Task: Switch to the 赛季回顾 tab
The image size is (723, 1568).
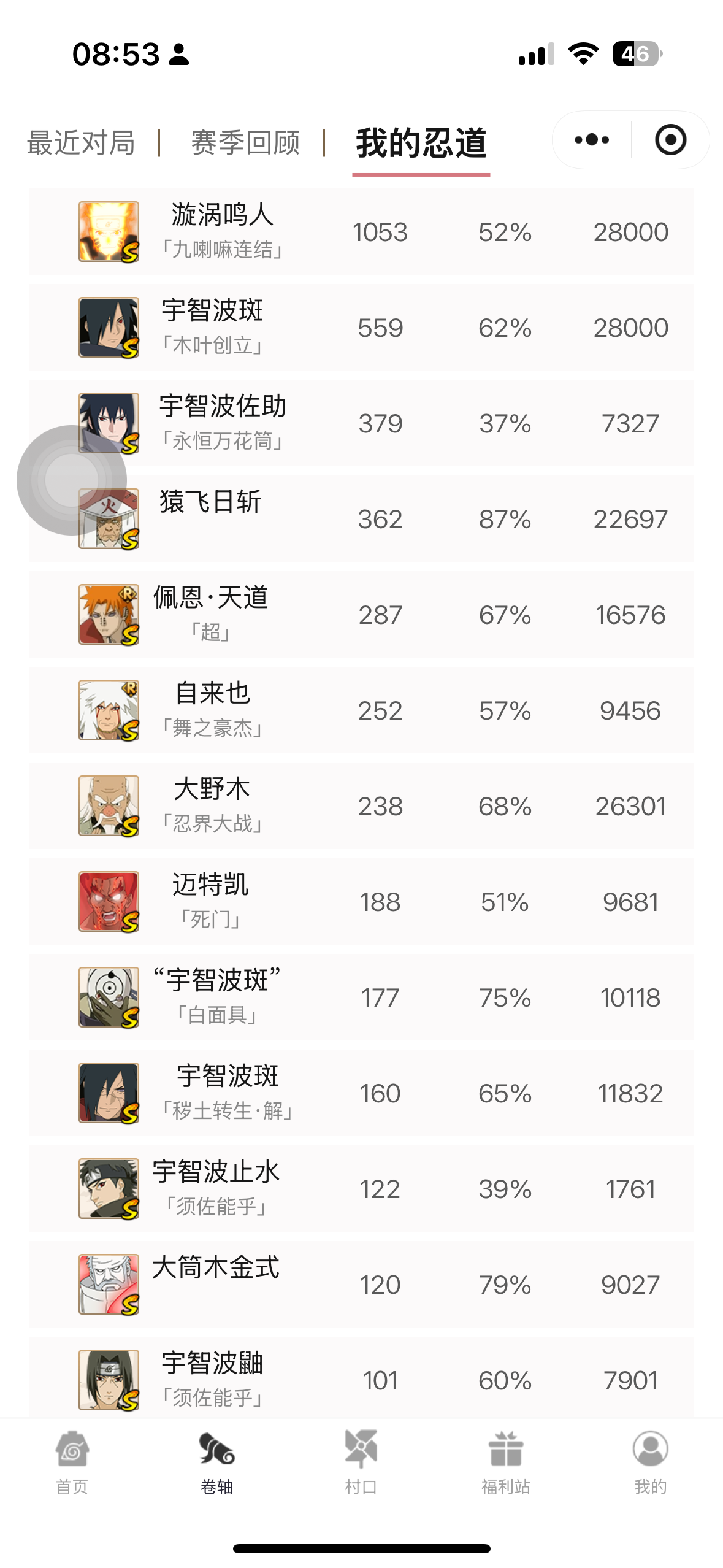Action: click(245, 143)
